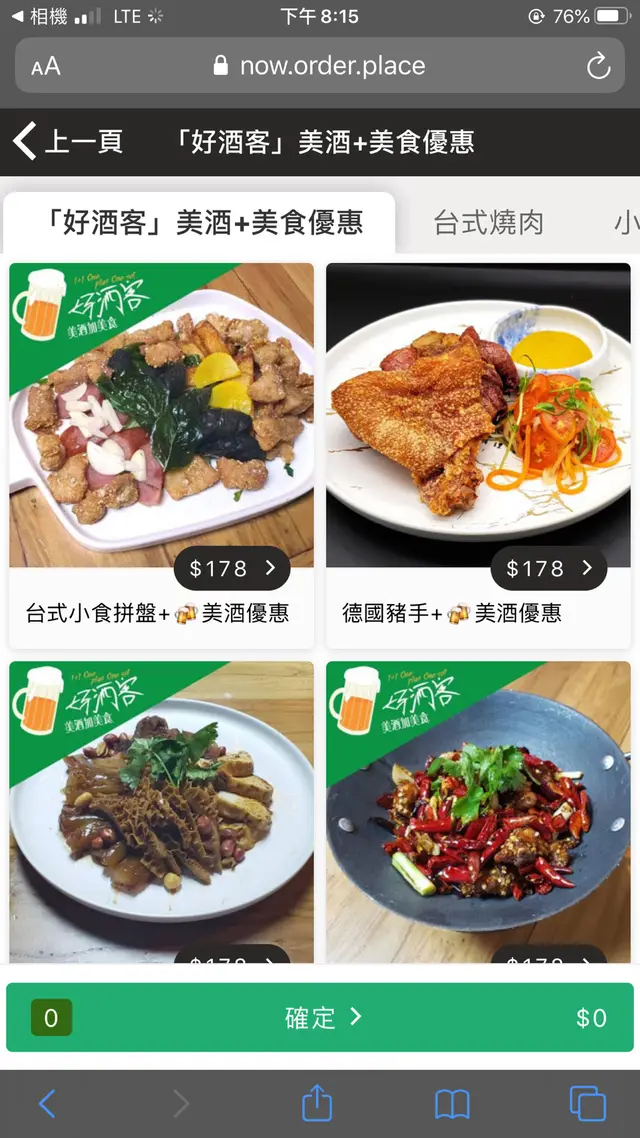Open 德國豬手+美酒優惠 item
The image size is (640, 1138).
478,455
